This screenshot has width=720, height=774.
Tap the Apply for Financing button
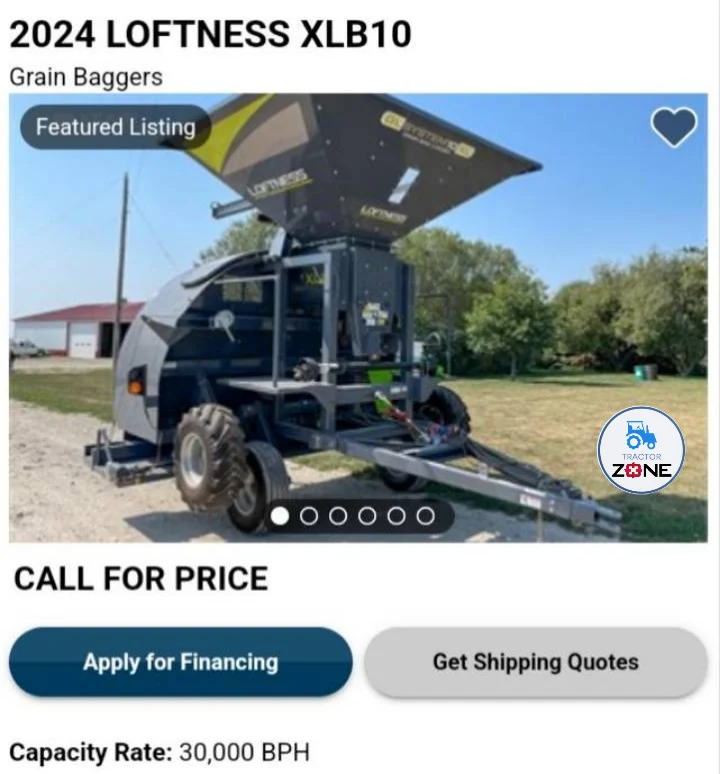181,662
